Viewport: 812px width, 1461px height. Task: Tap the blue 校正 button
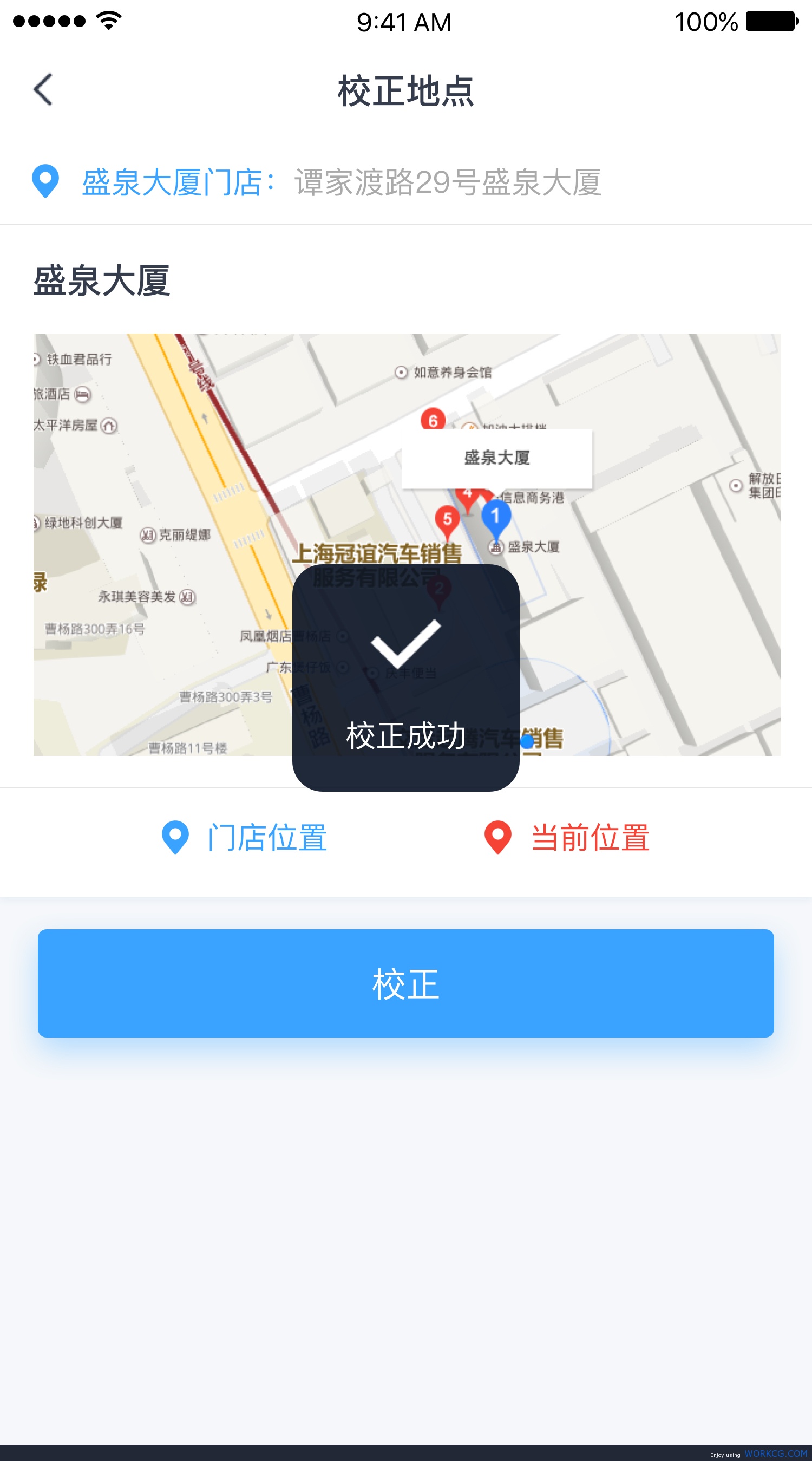[x=406, y=983]
